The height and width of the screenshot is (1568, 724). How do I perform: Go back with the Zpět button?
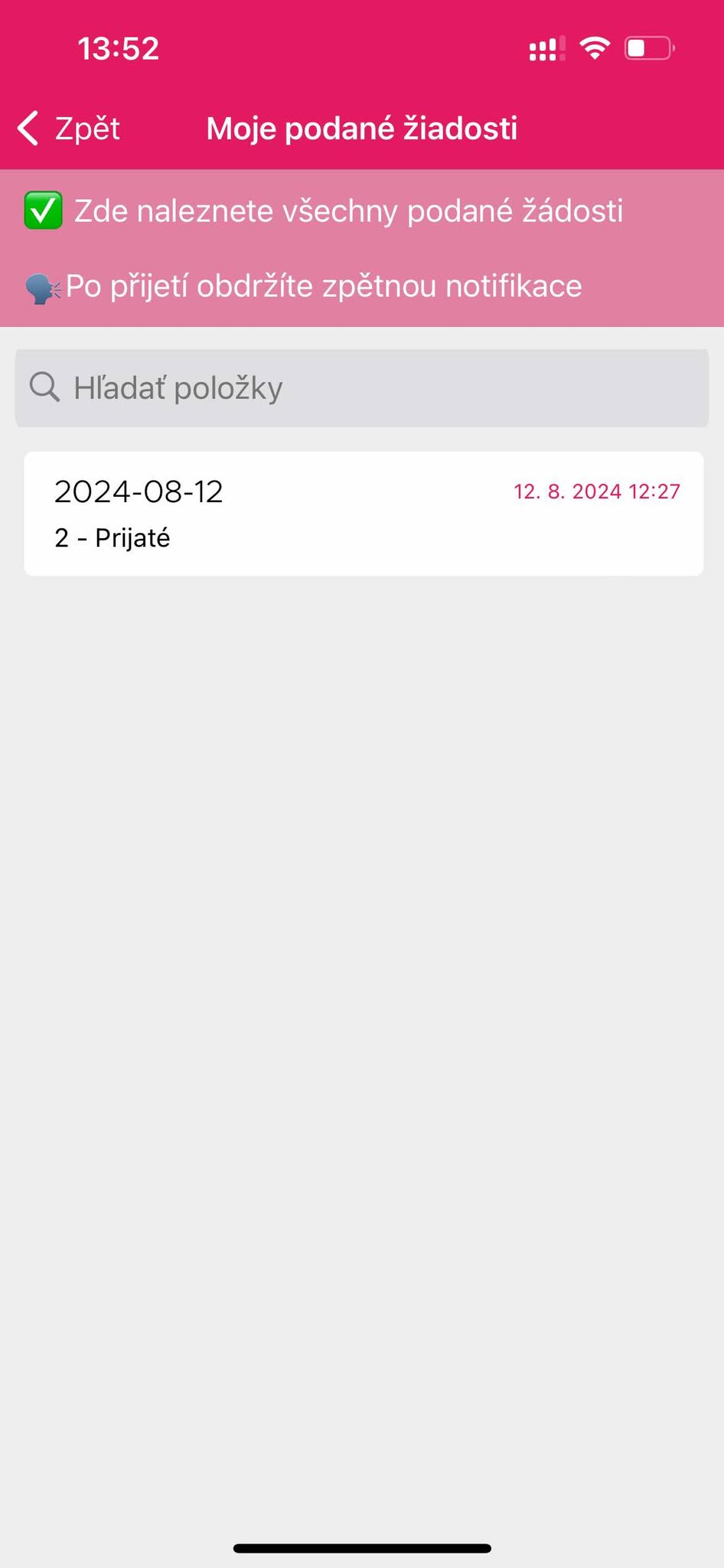69,129
